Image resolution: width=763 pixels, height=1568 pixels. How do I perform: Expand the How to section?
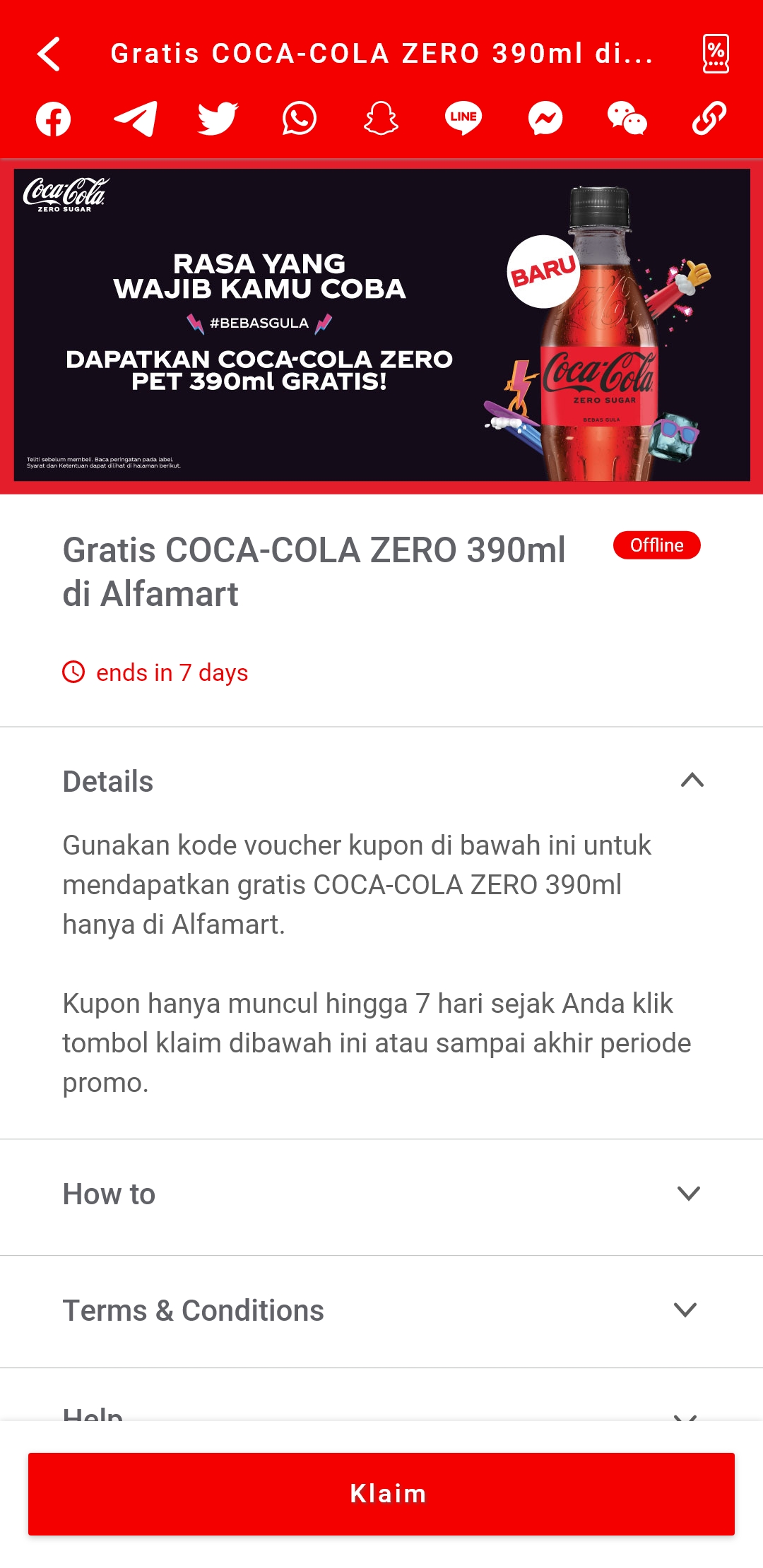[687, 1194]
